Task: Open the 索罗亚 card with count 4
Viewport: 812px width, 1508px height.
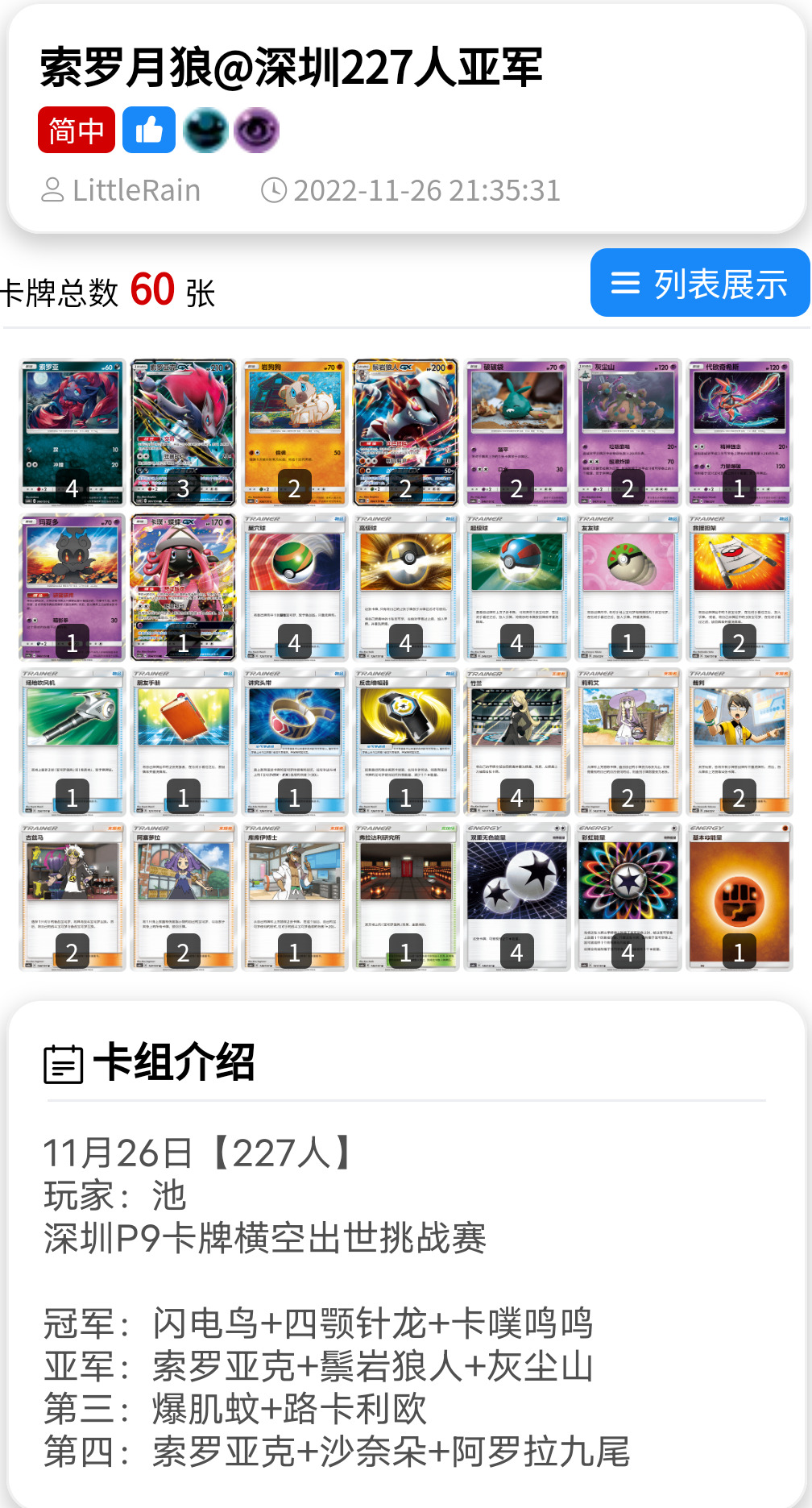Action: (x=72, y=432)
